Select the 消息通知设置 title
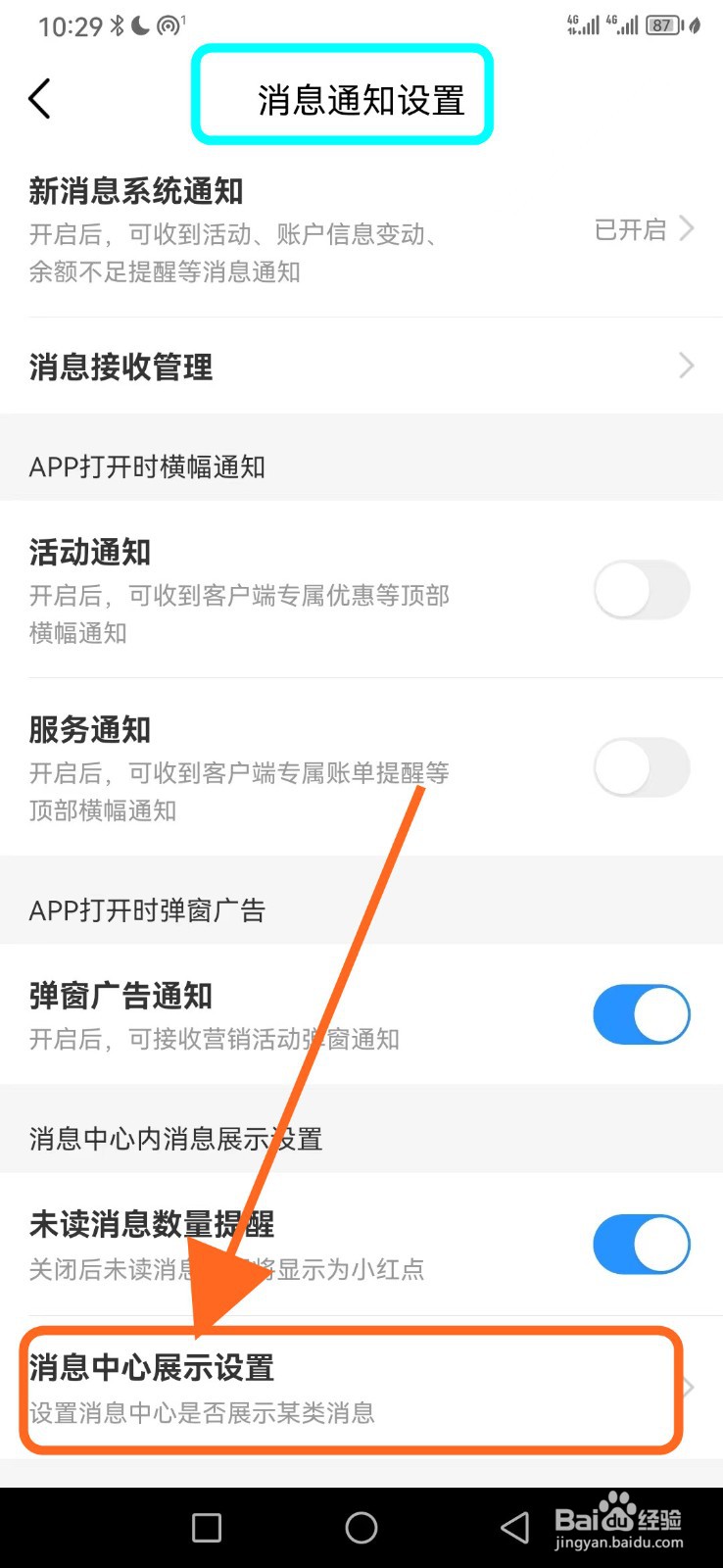 tap(361, 98)
